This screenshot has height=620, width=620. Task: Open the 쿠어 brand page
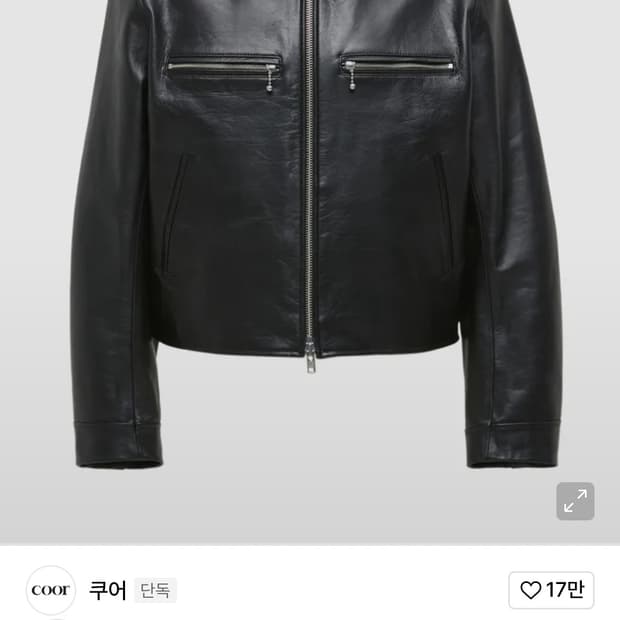tap(108, 590)
